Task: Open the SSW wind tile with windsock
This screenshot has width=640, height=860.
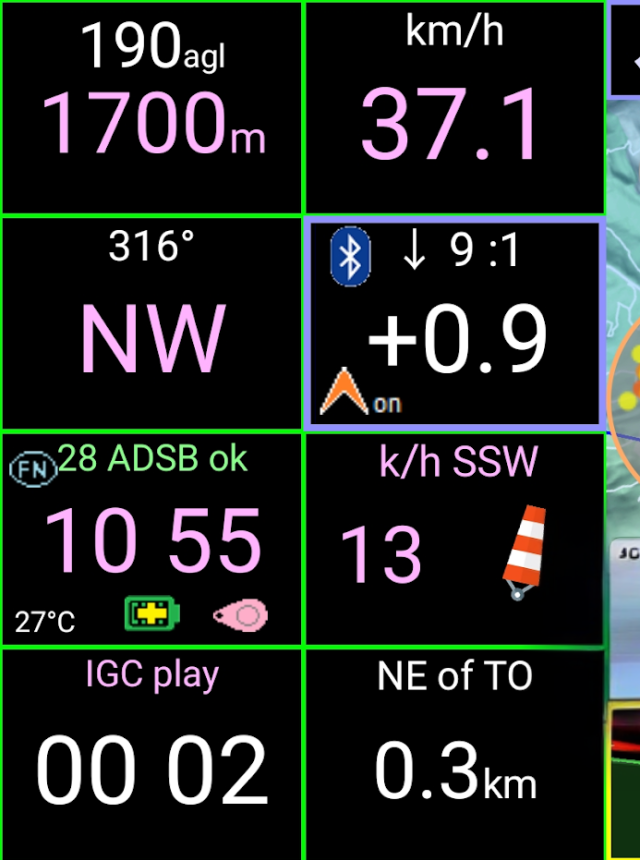Action: pyautogui.click(x=454, y=540)
